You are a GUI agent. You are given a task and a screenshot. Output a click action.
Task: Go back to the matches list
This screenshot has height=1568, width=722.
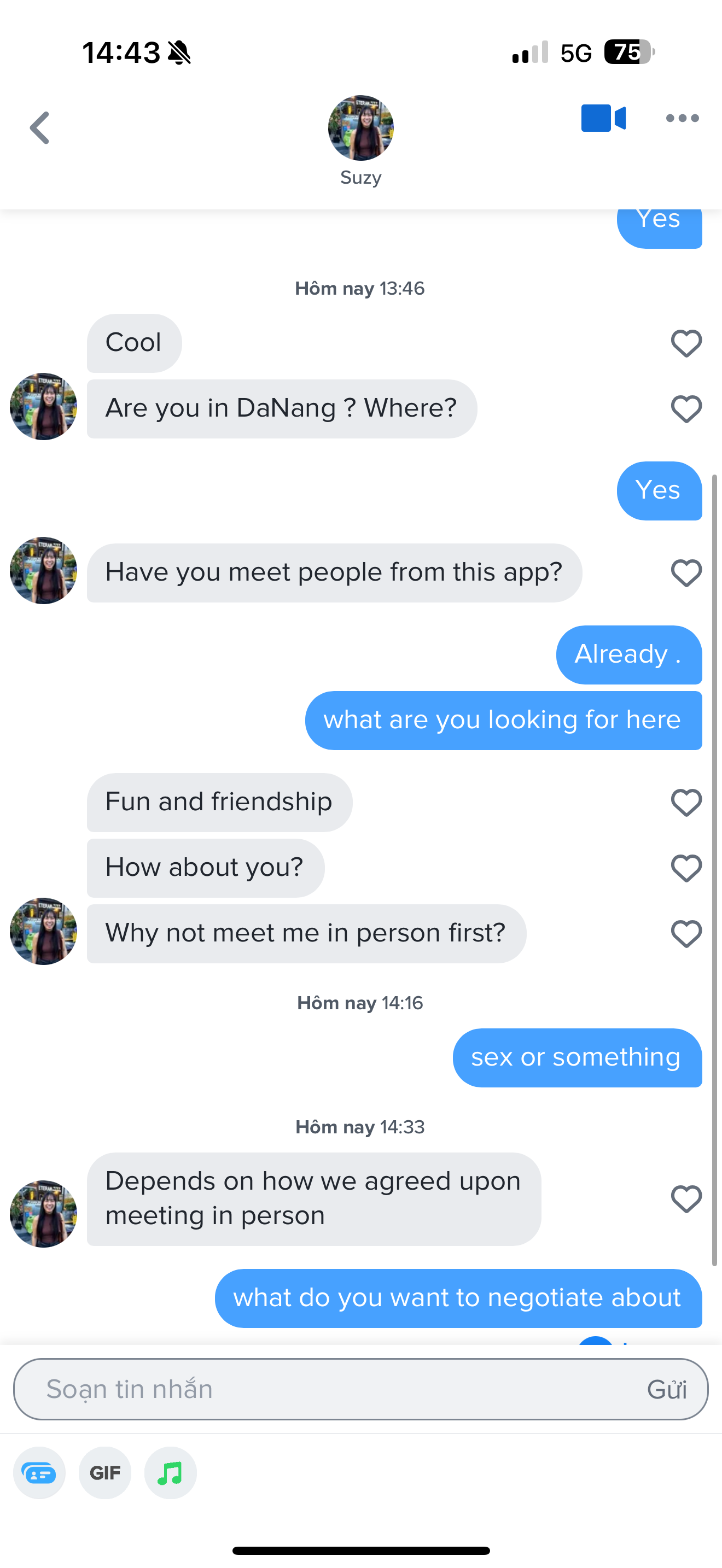40,128
